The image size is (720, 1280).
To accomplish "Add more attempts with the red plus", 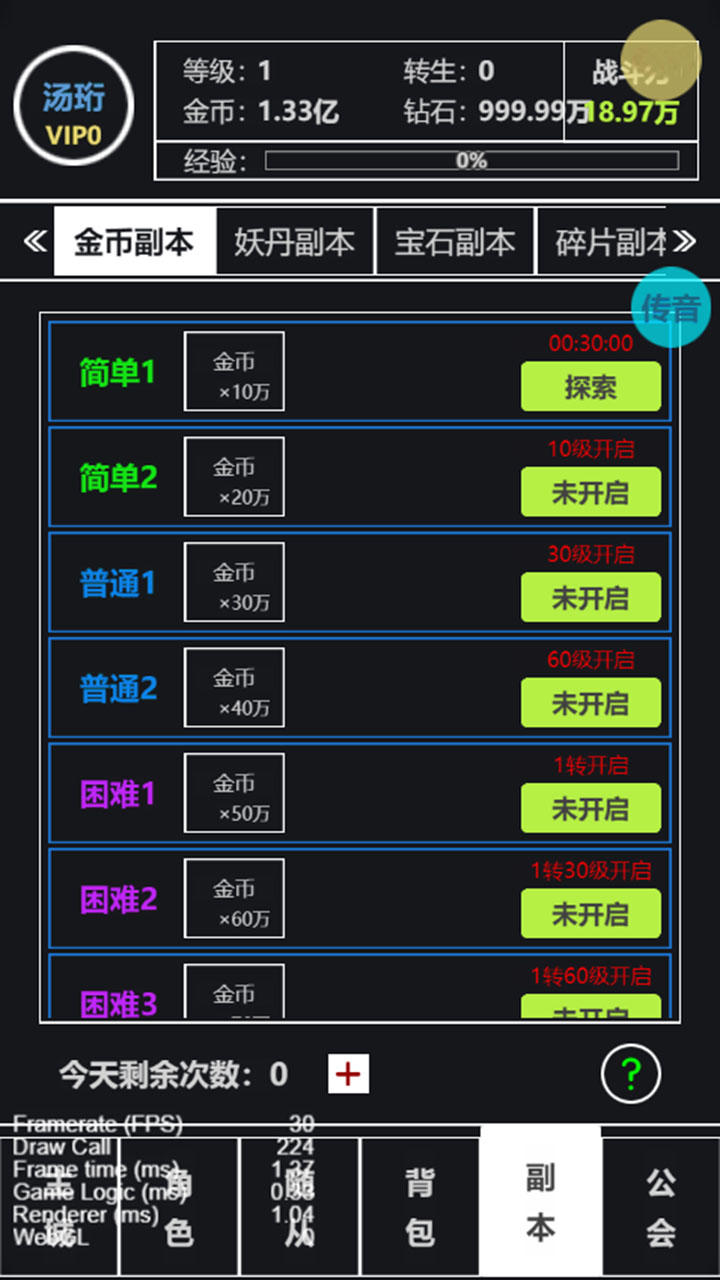I will click(x=348, y=1074).
